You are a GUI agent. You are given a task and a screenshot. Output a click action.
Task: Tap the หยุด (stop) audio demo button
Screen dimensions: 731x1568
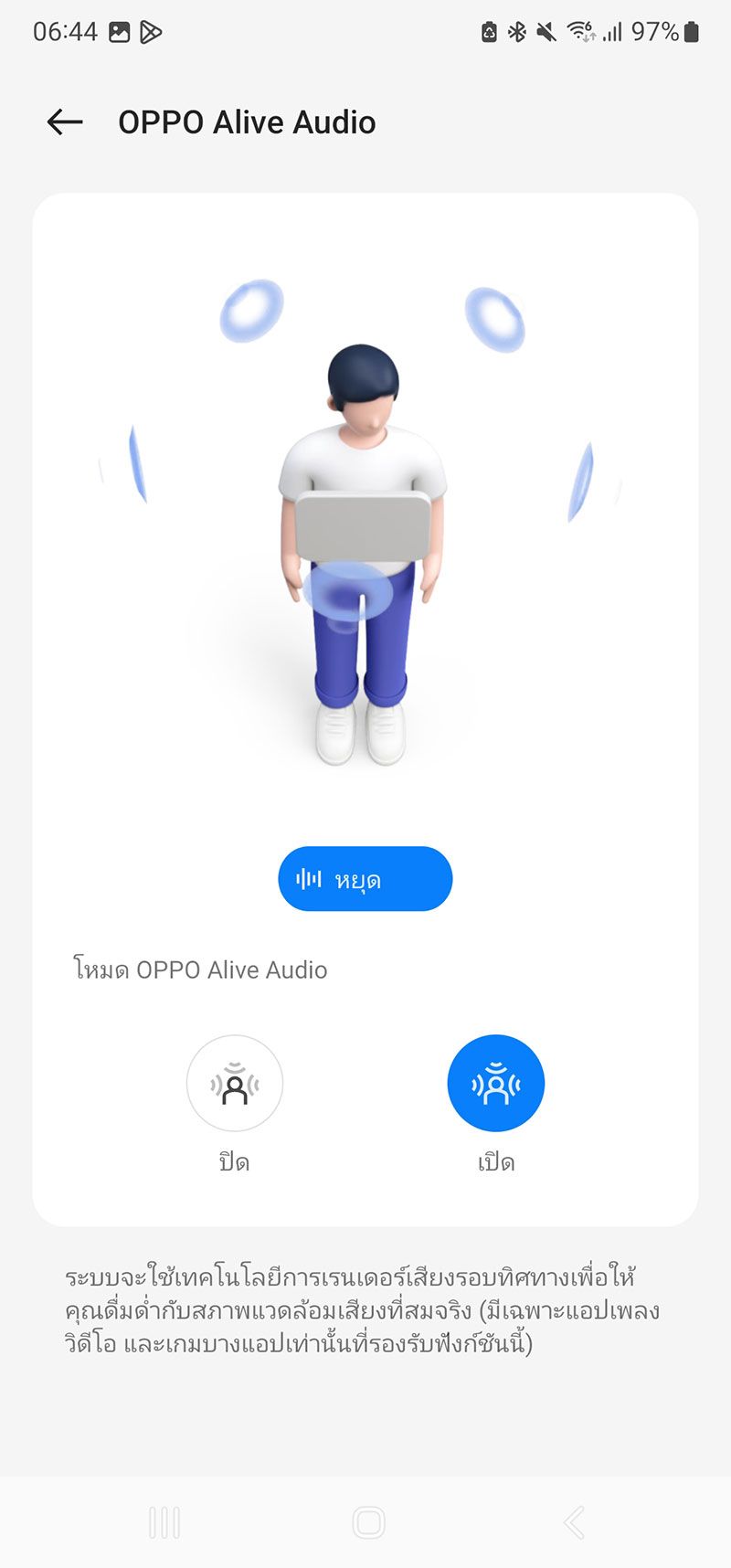point(365,879)
